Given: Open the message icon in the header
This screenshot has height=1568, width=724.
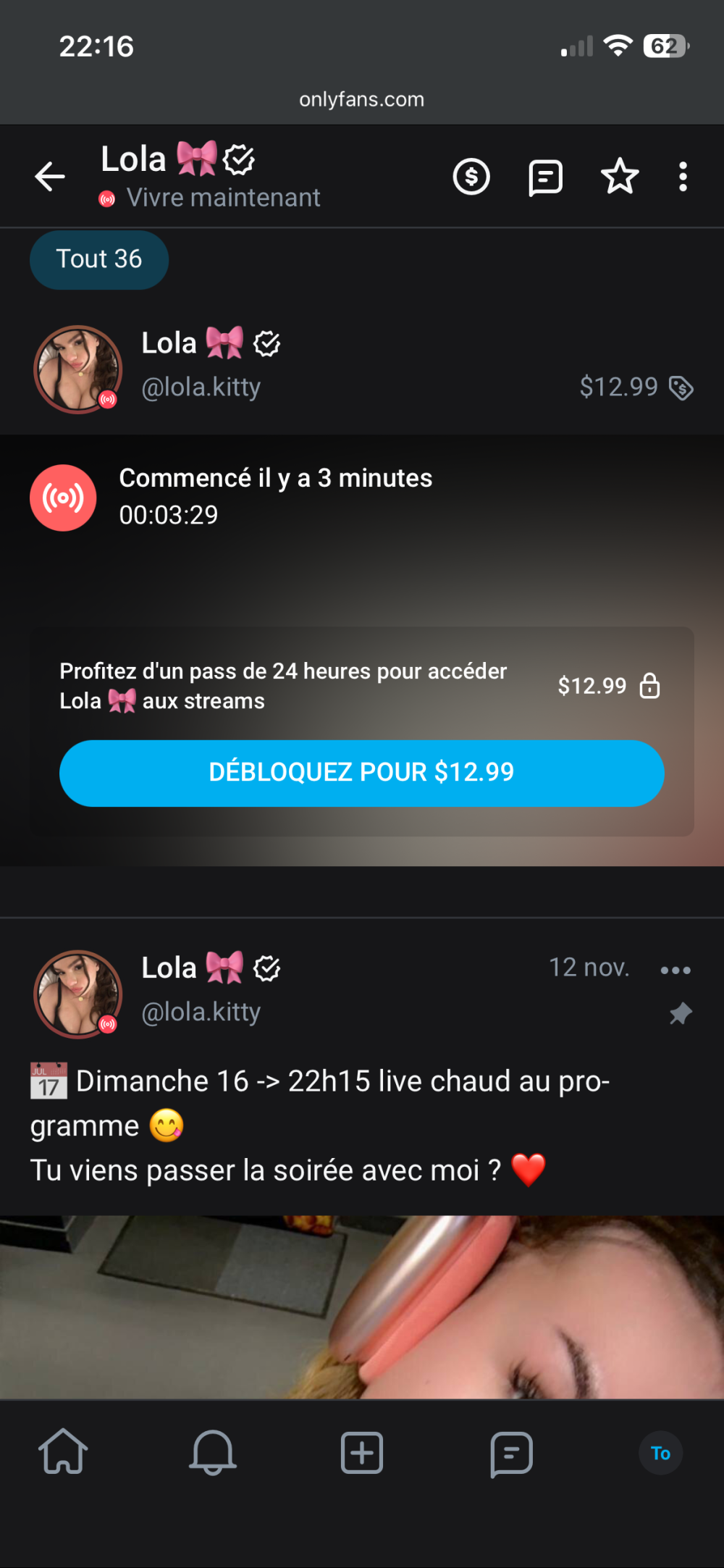Looking at the screenshot, I should coord(545,177).
